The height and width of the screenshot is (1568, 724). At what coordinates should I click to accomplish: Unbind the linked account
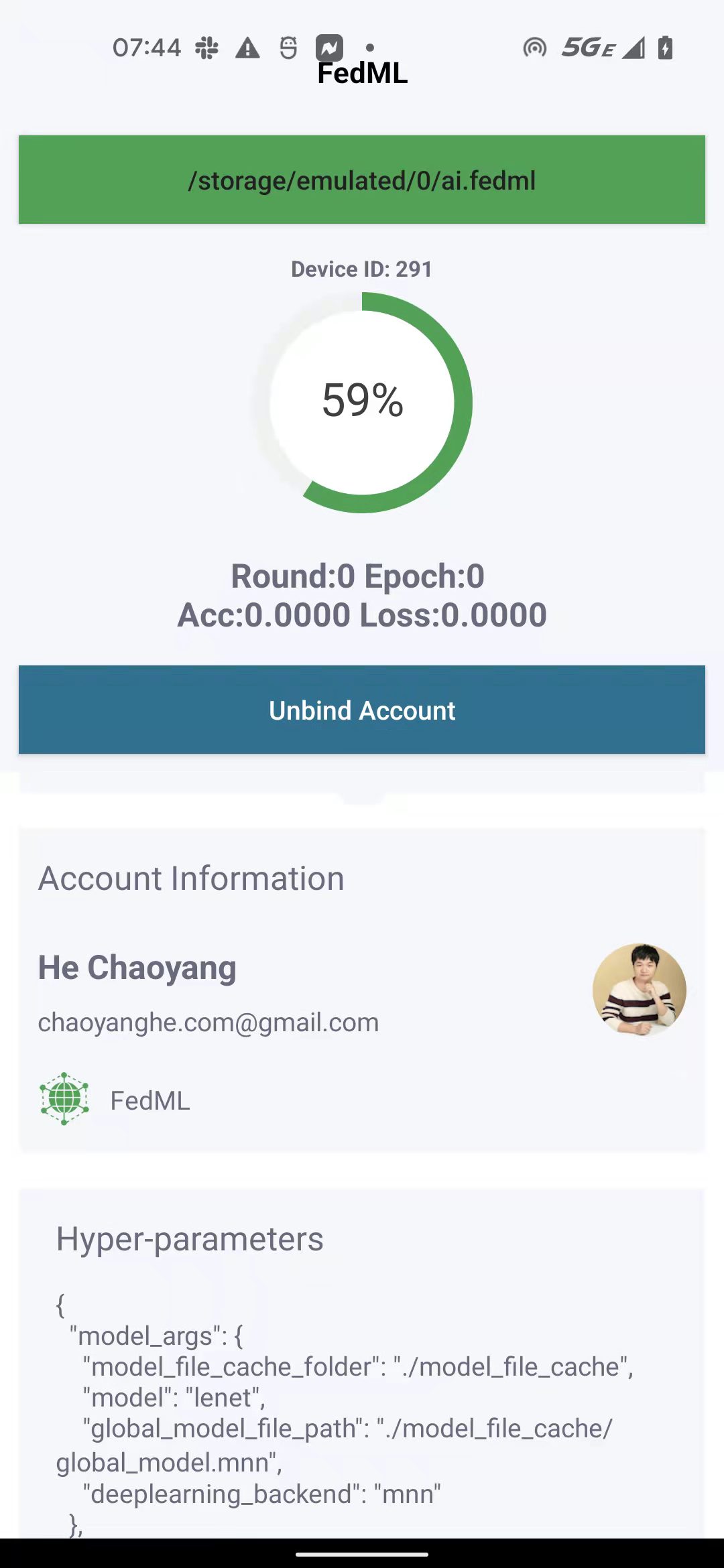[362, 710]
